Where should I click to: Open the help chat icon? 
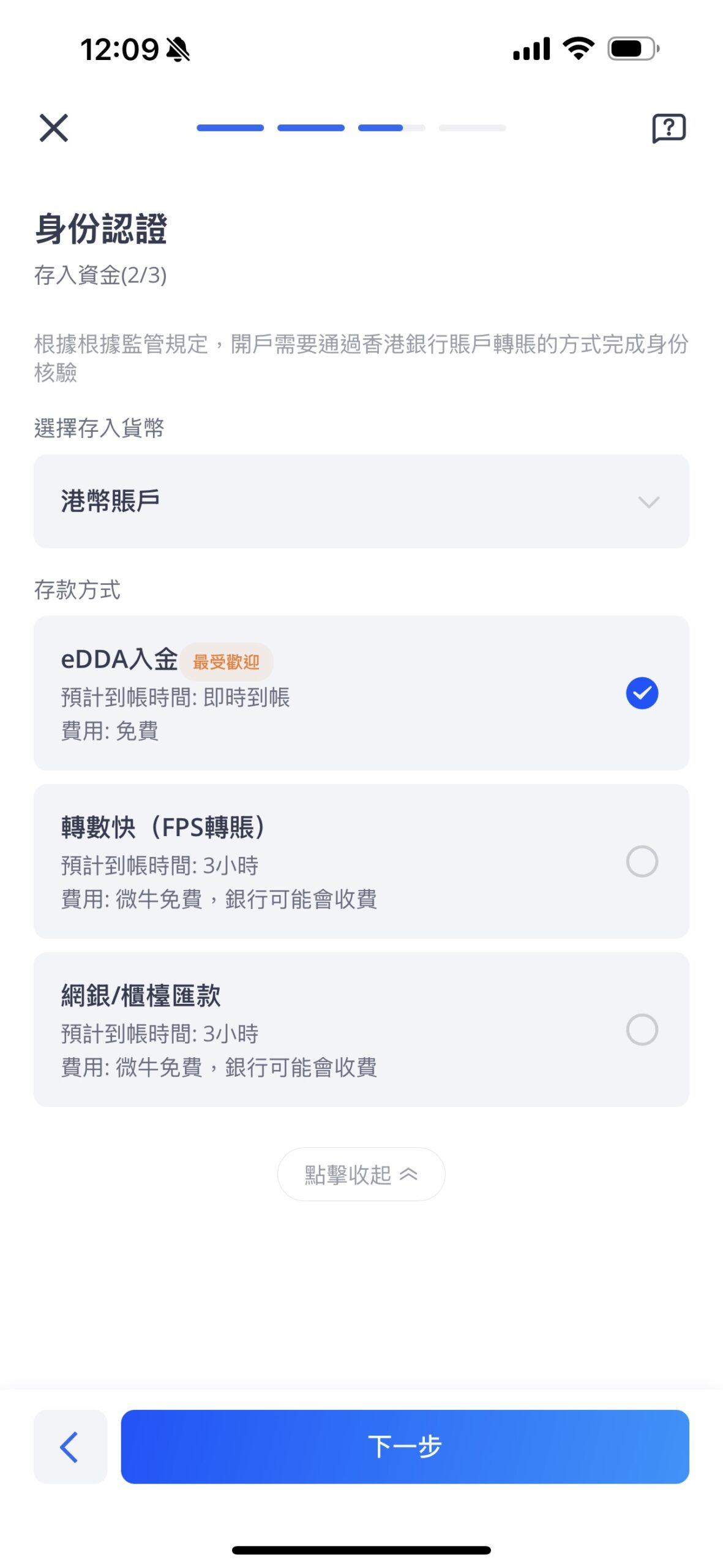669,128
